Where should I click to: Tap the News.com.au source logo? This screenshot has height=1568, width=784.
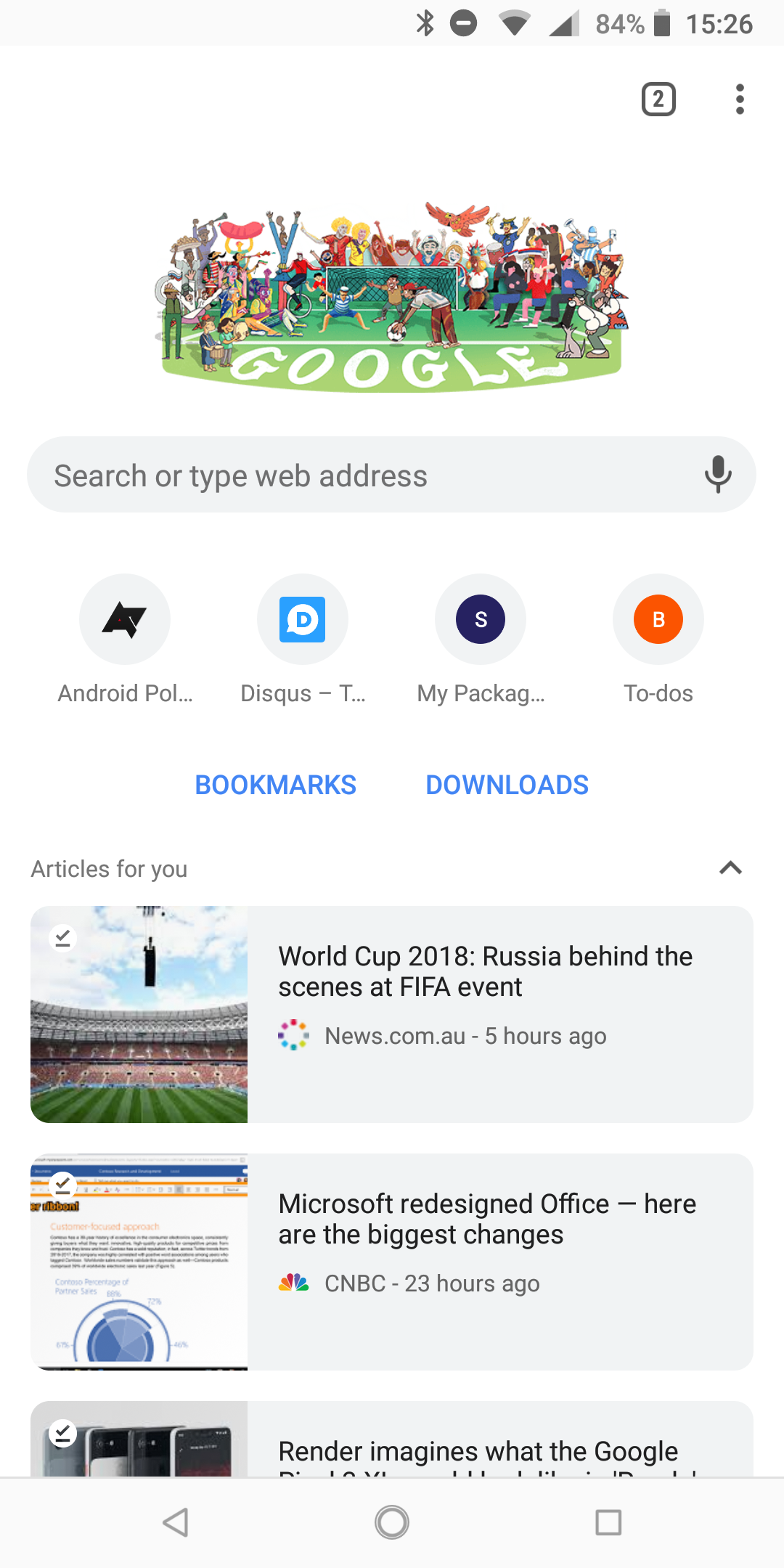pyautogui.click(x=293, y=1036)
